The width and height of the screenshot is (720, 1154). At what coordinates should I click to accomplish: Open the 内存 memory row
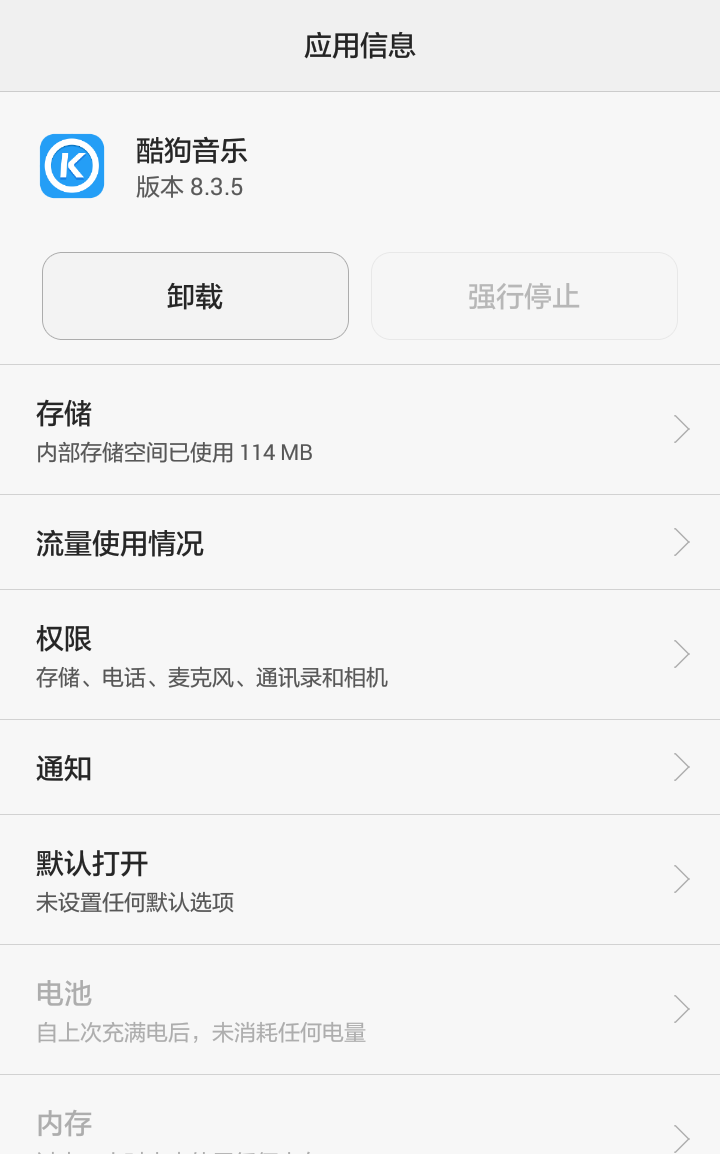tap(360, 1115)
